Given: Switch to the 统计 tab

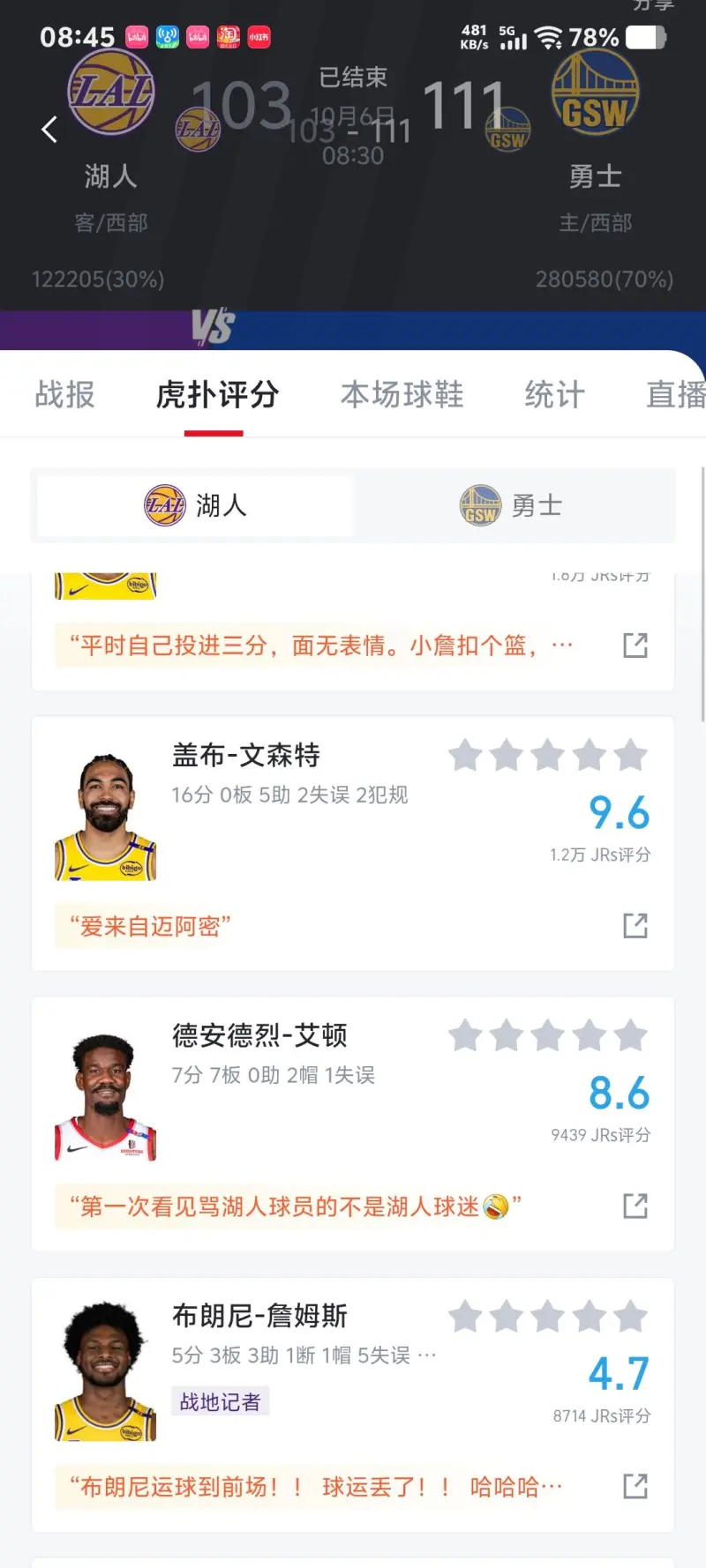Looking at the screenshot, I should coord(554,394).
